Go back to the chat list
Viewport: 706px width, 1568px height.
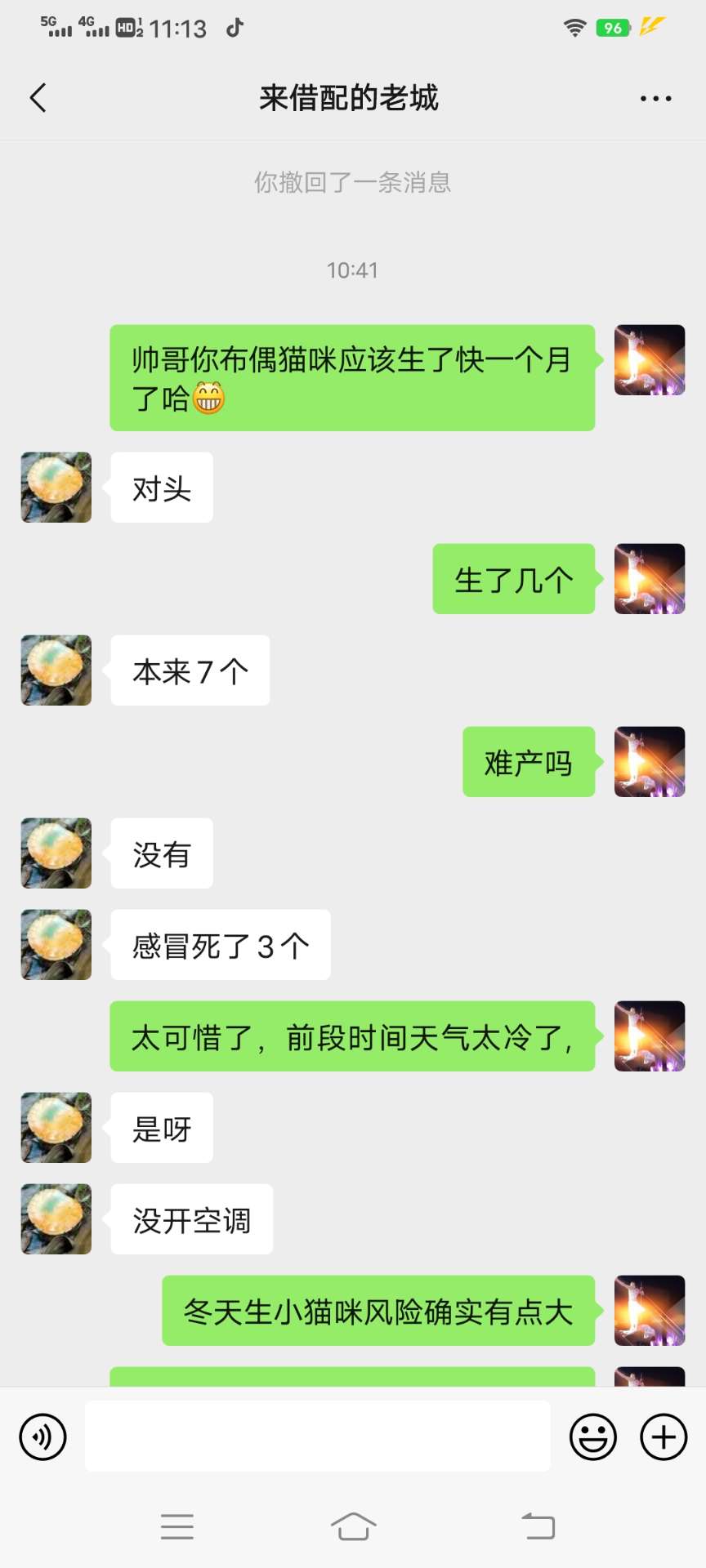[x=38, y=98]
